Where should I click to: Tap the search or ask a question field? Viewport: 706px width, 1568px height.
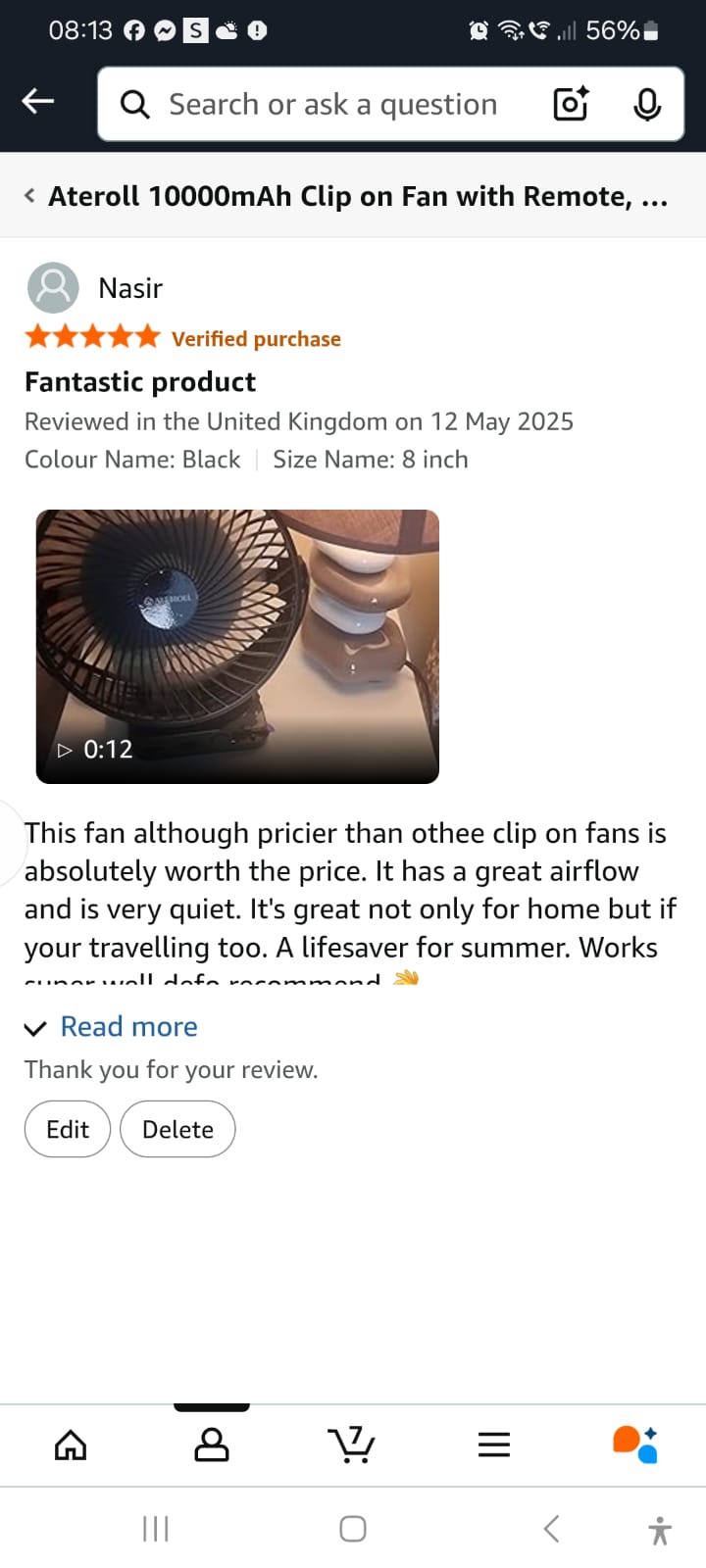[331, 104]
